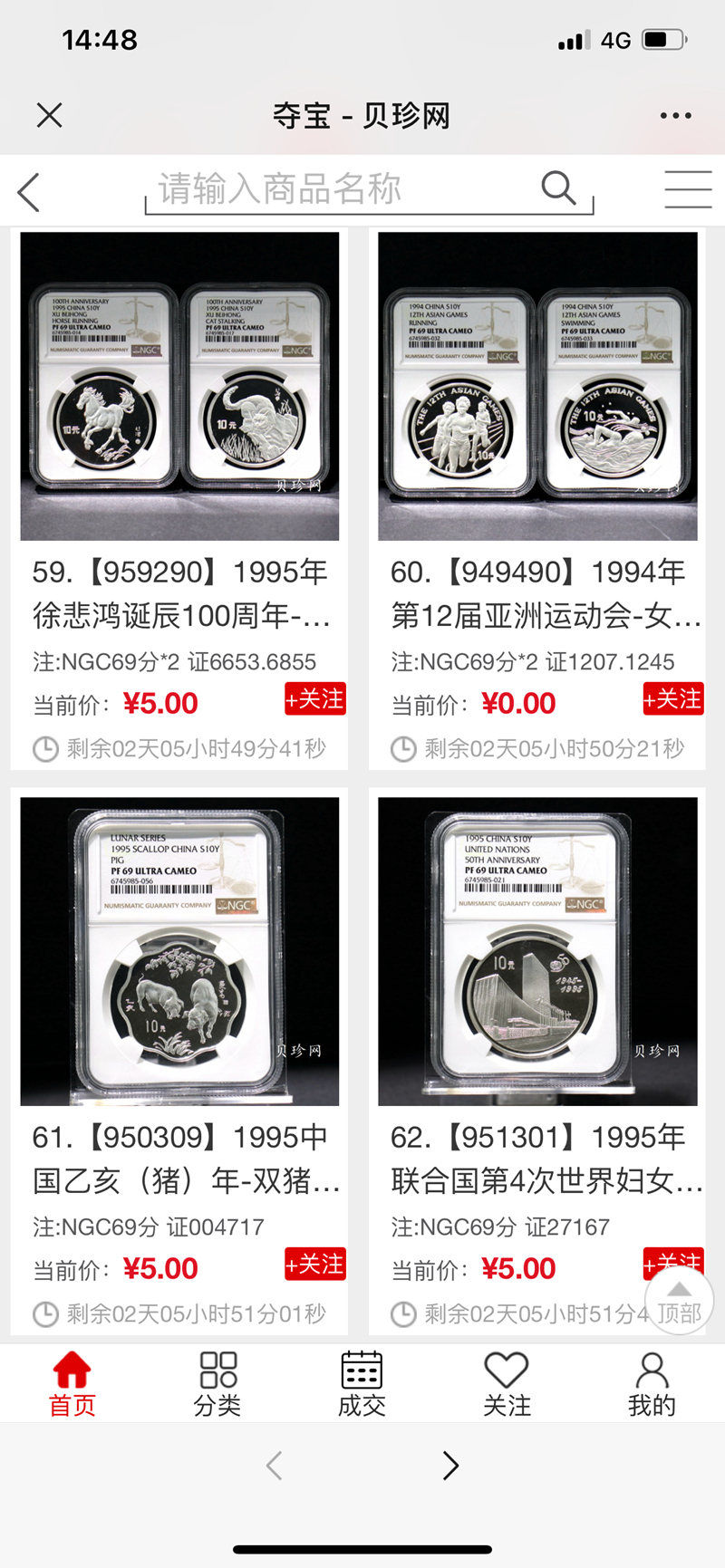This screenshot has height=1568, width=725.
Task: Switch to the 关注 tab
Action: pos(507,1383)
